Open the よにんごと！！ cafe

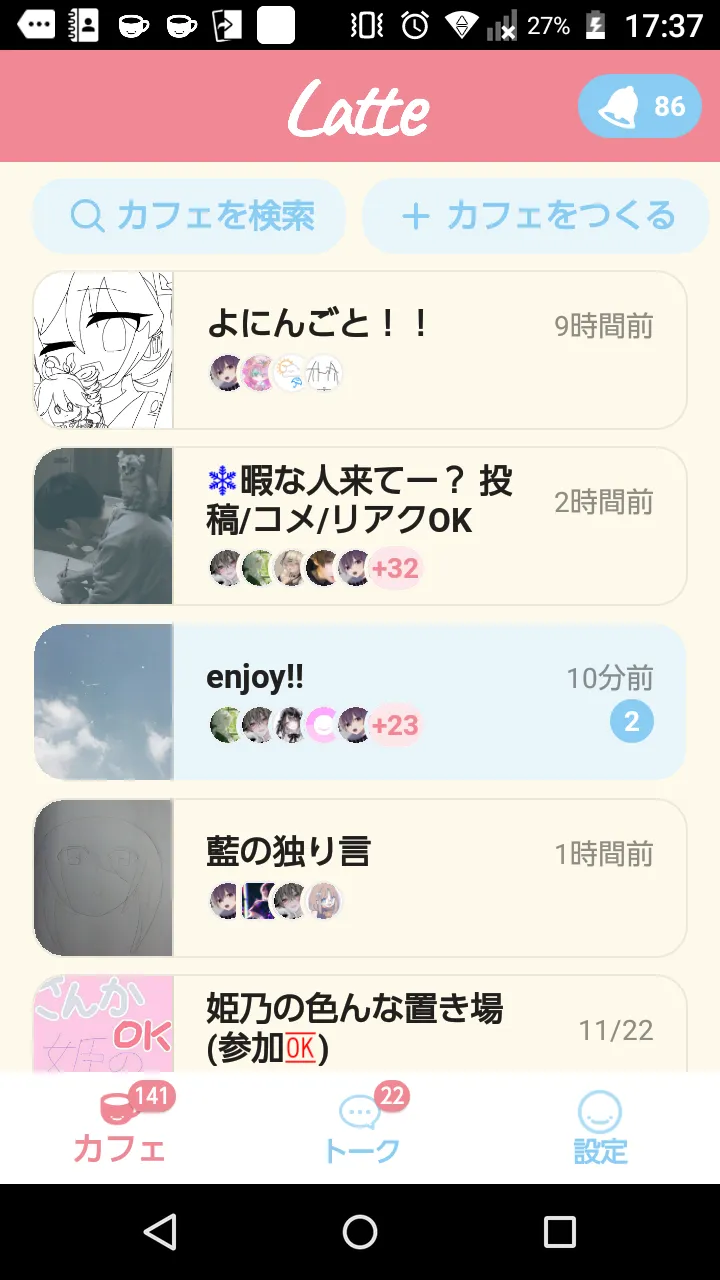360,350
